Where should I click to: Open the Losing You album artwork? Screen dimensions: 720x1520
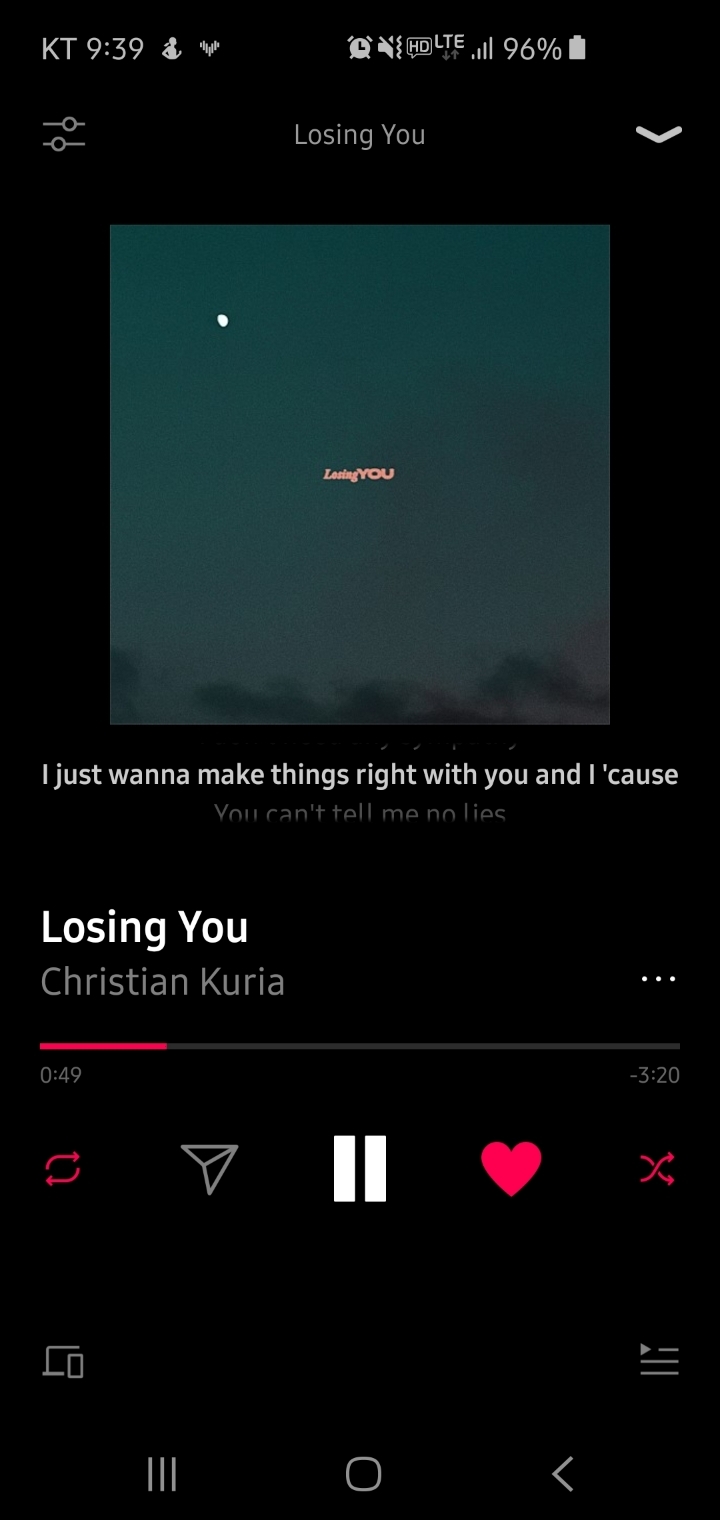(x=360, y=474)
